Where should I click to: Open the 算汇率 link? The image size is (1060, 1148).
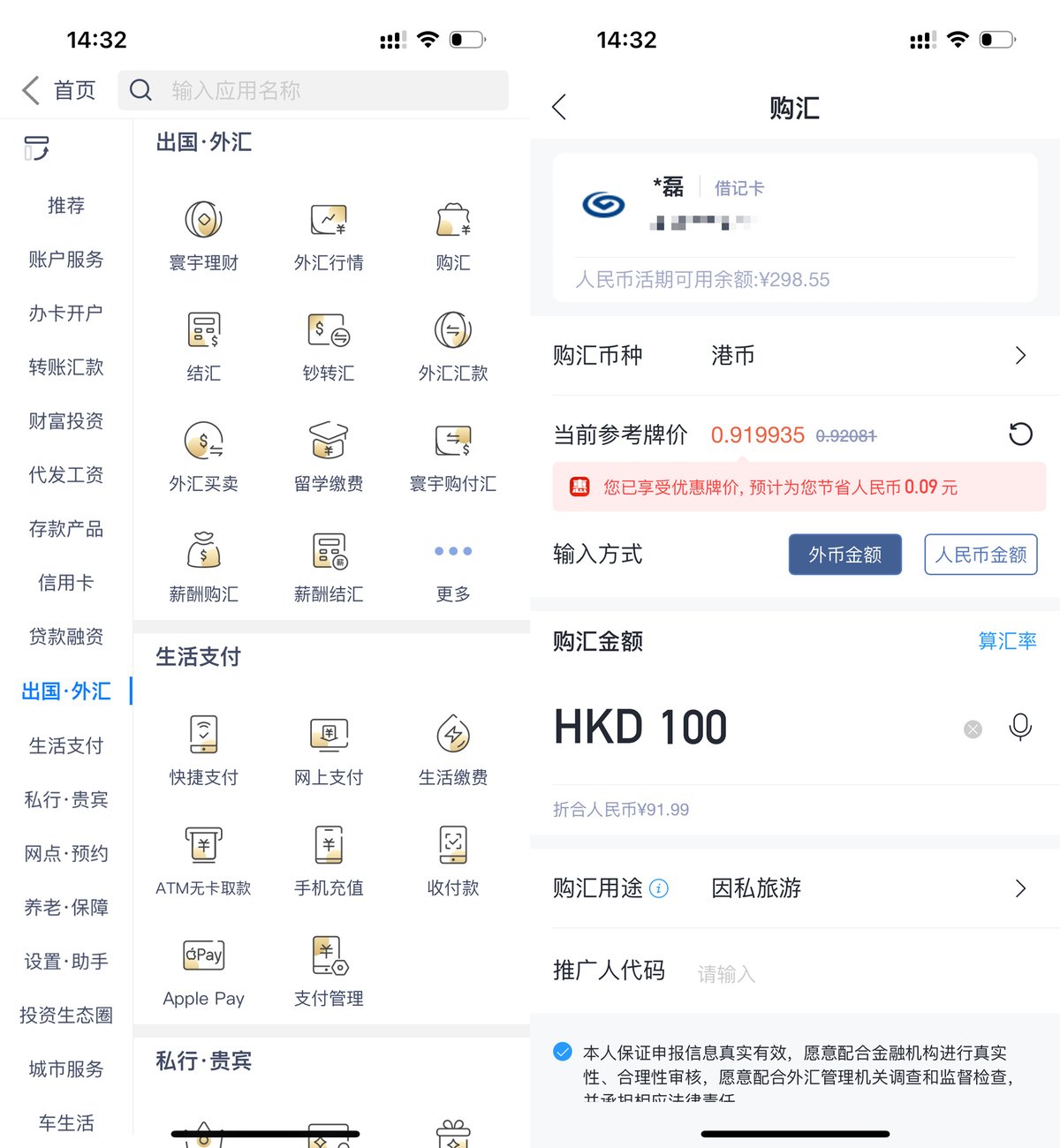(1007, 641)
